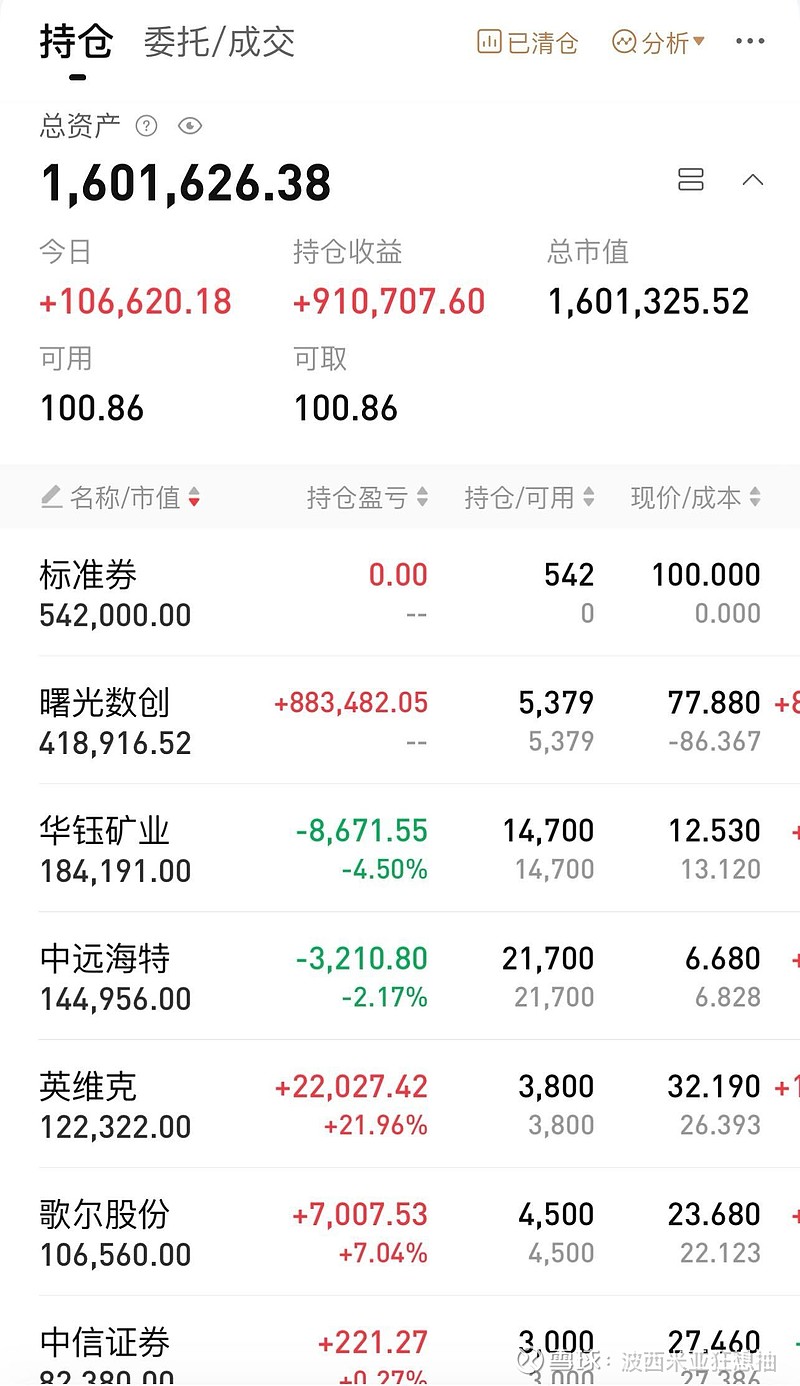Open the 分析 dropdown arrow

(x=699, y=41)
